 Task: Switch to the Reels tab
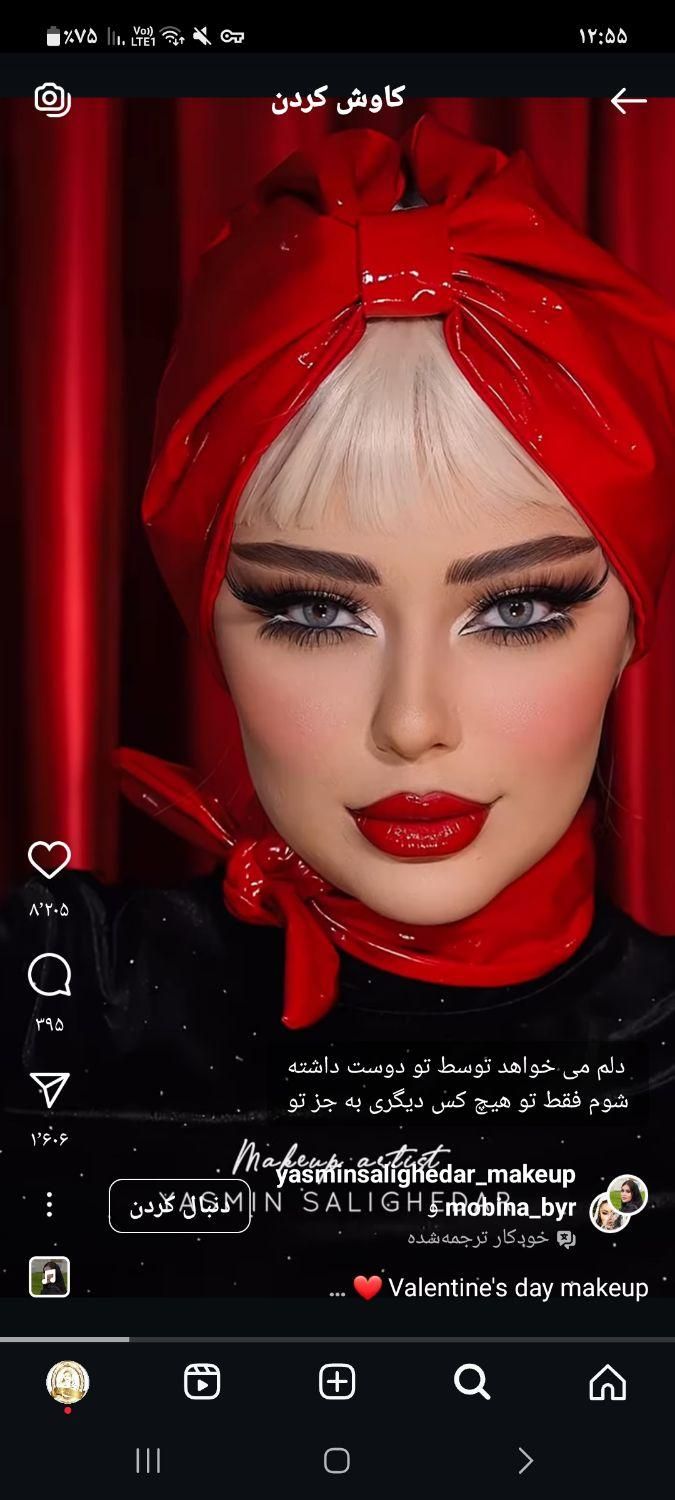202,1382
